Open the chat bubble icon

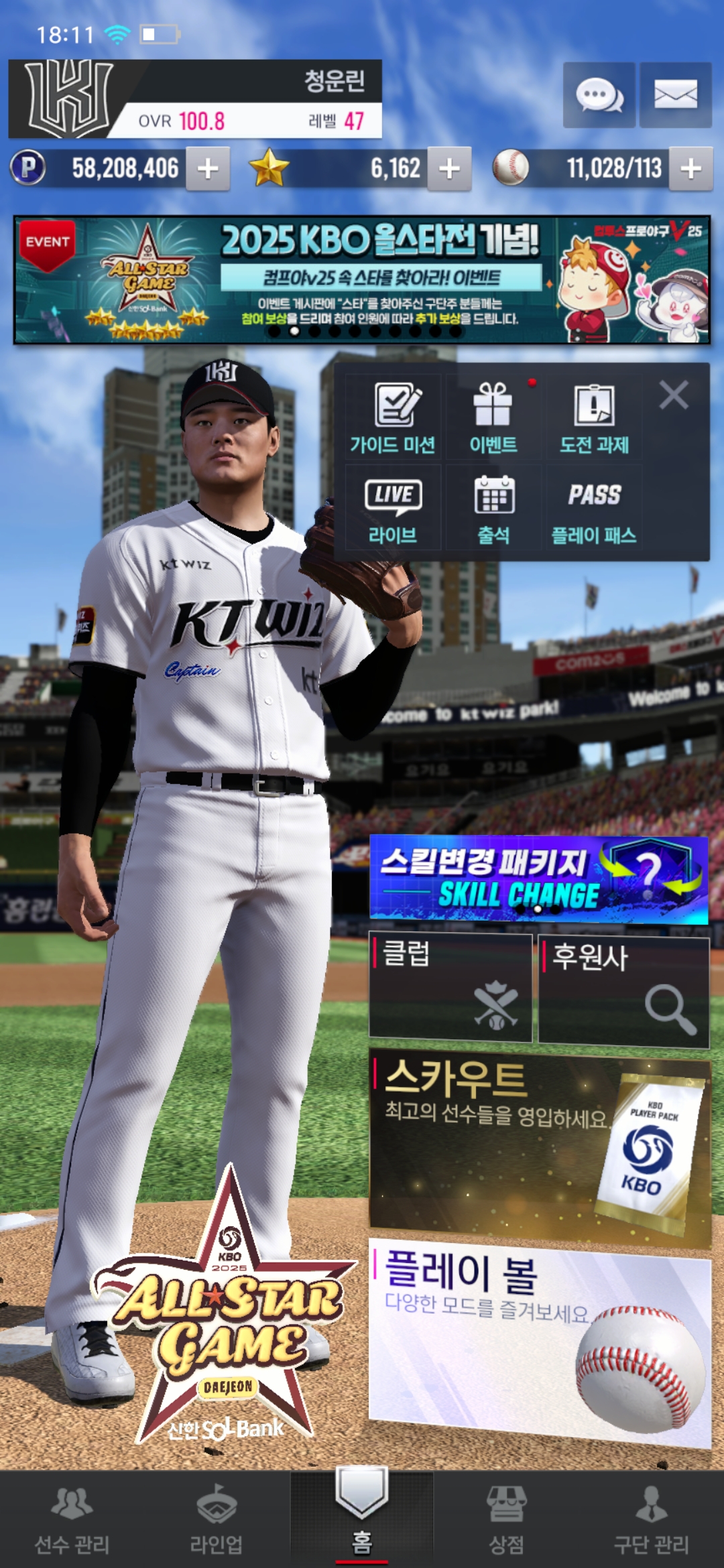[x=599, y=95]
